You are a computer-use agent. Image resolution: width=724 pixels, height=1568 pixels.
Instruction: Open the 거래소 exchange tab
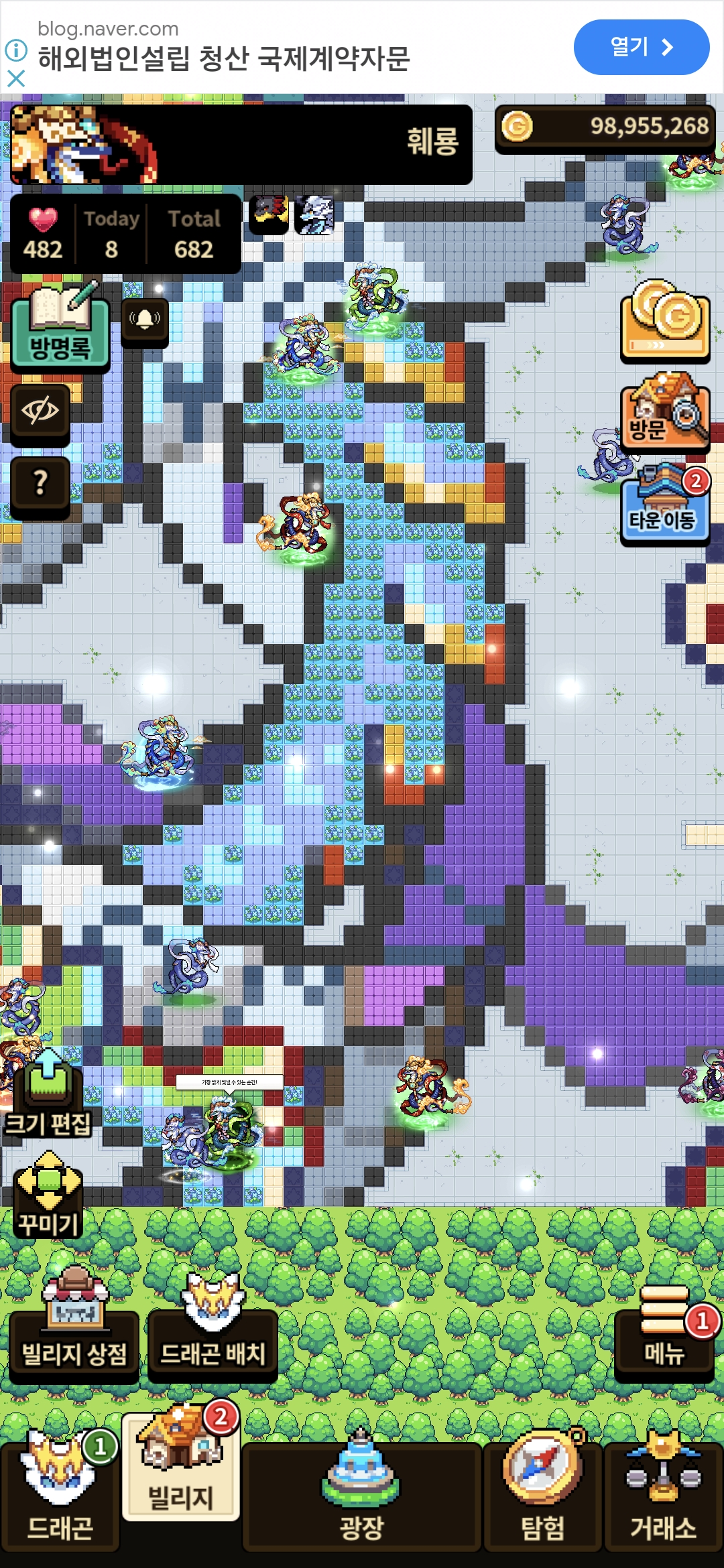tap(663, 1494)
